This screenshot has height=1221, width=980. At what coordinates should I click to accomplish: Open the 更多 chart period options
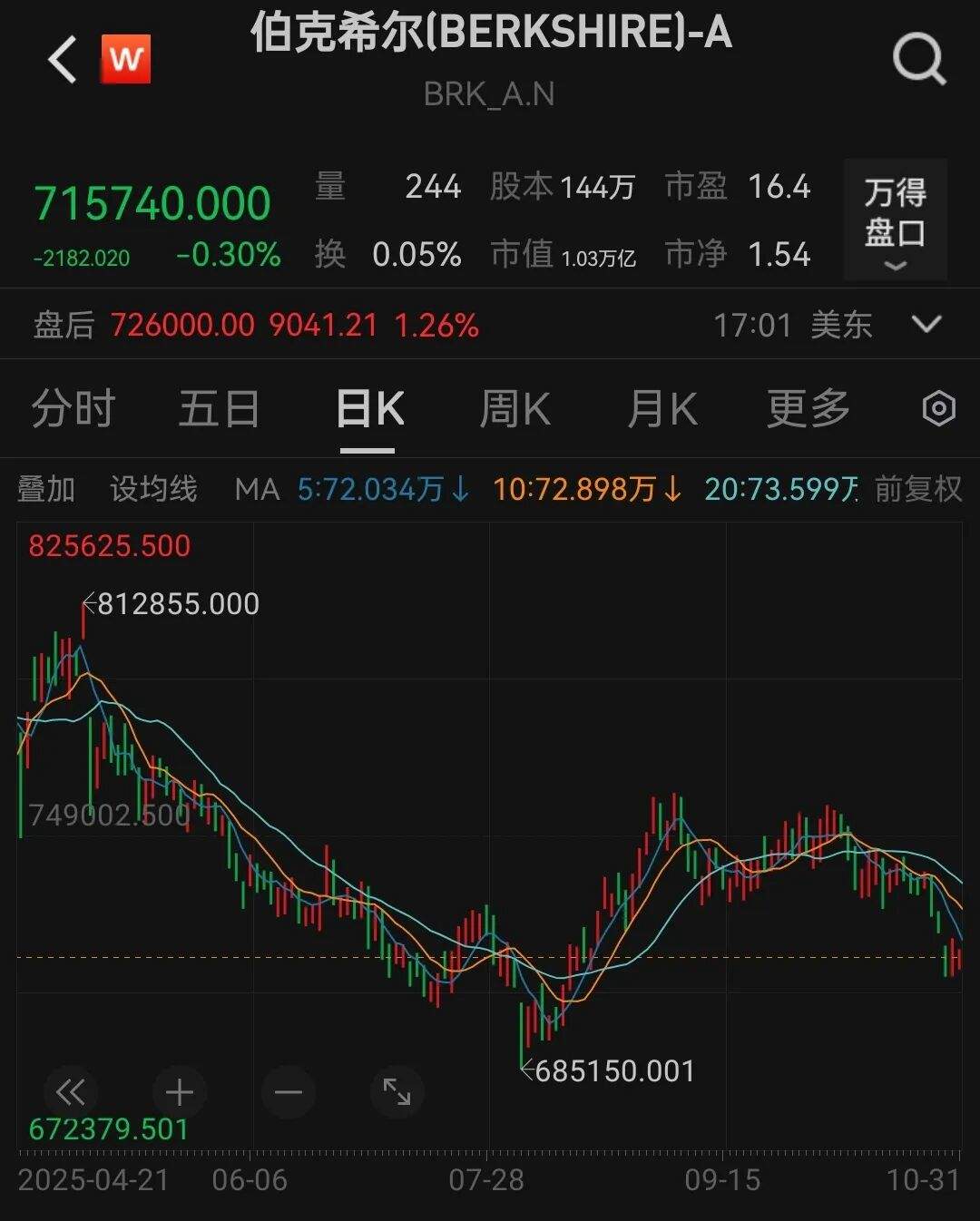point(806,409)
